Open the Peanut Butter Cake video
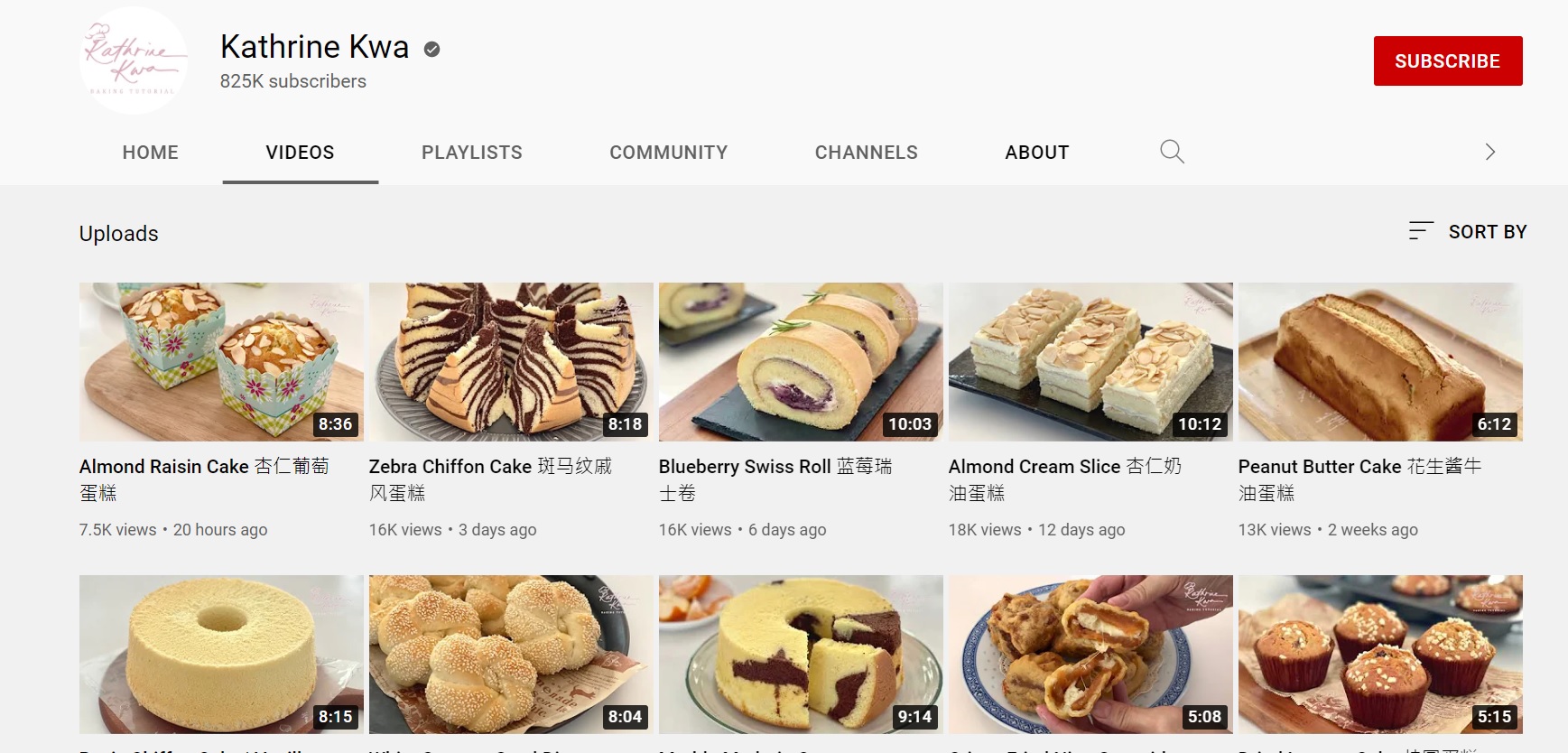 point(1380,362)
